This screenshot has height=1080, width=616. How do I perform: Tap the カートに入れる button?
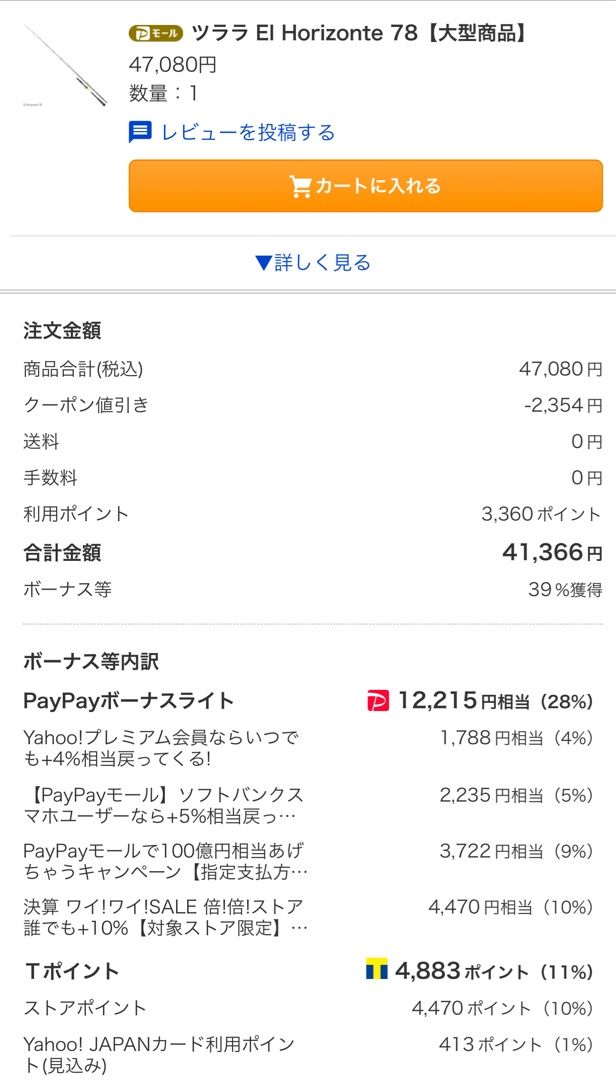click(365, 186)
